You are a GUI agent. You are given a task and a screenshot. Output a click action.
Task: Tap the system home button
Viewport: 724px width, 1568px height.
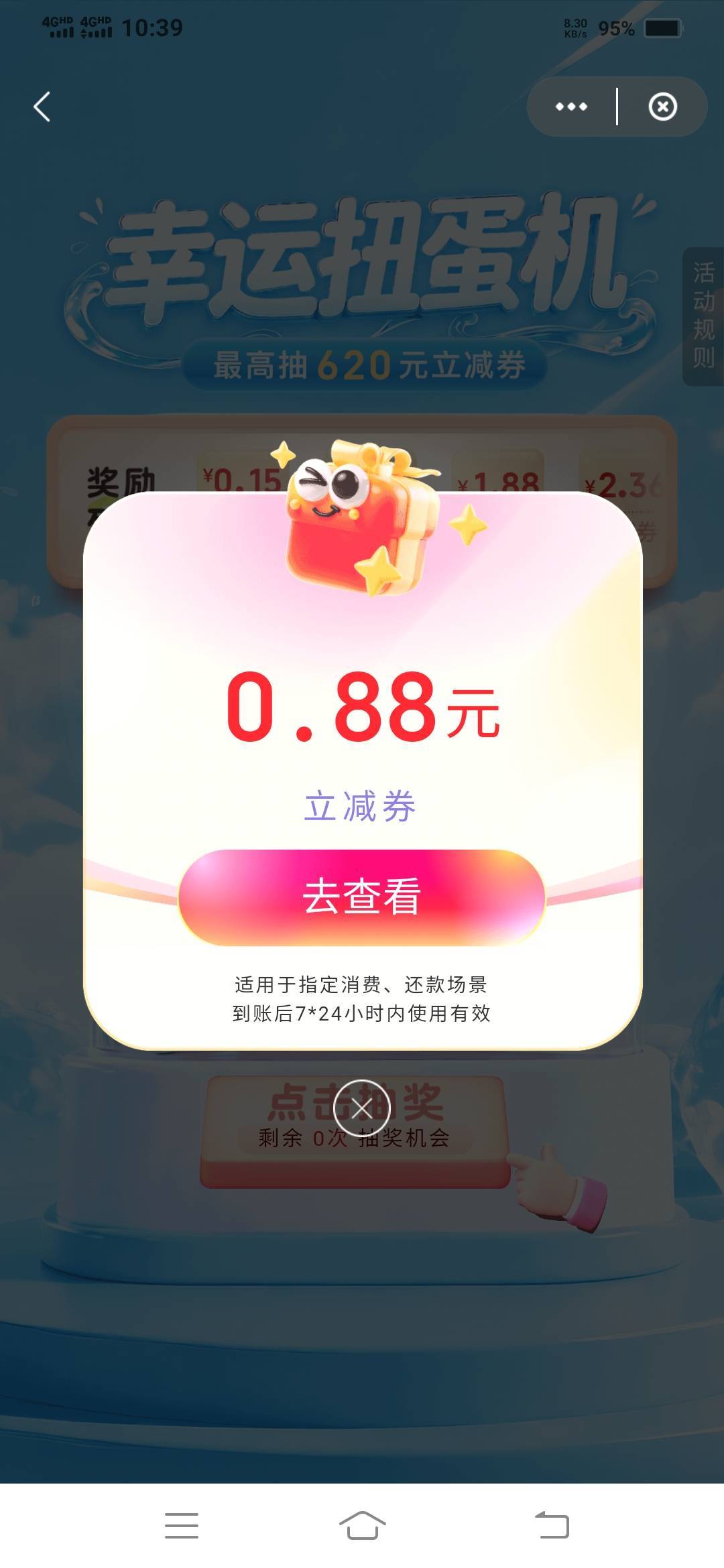[362, 1526]
